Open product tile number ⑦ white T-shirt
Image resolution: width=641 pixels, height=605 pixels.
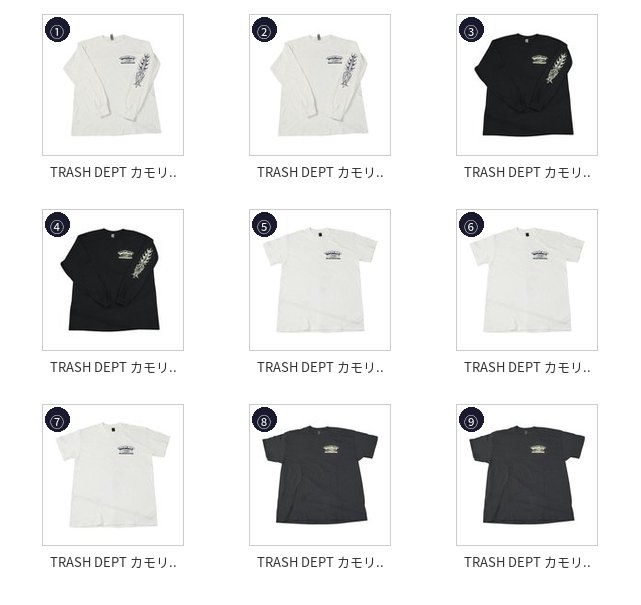click(x=113, y=475)
